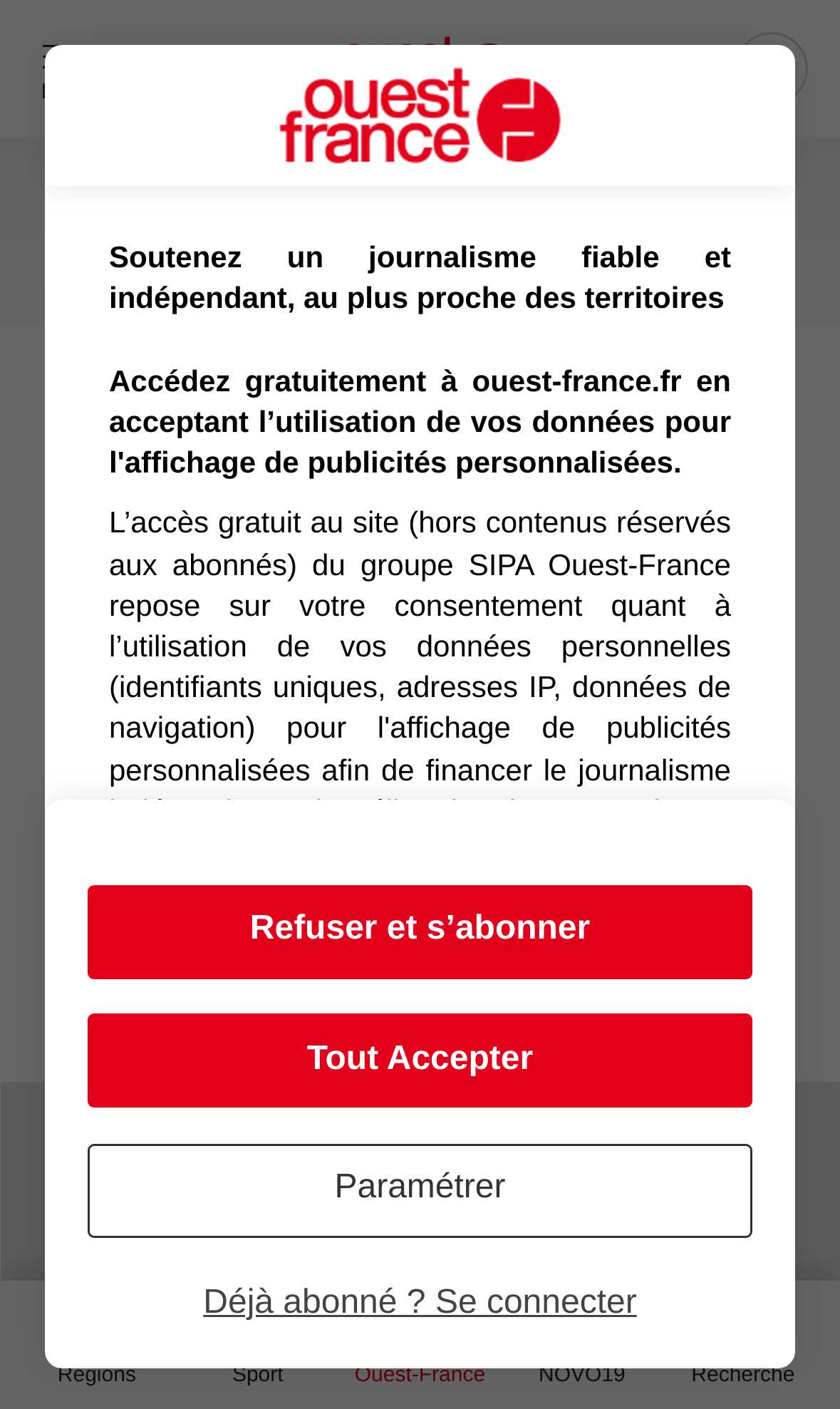Open the Paramétrer settings option
This screenshot has width=840, height=1409.
coord(420,1190)
